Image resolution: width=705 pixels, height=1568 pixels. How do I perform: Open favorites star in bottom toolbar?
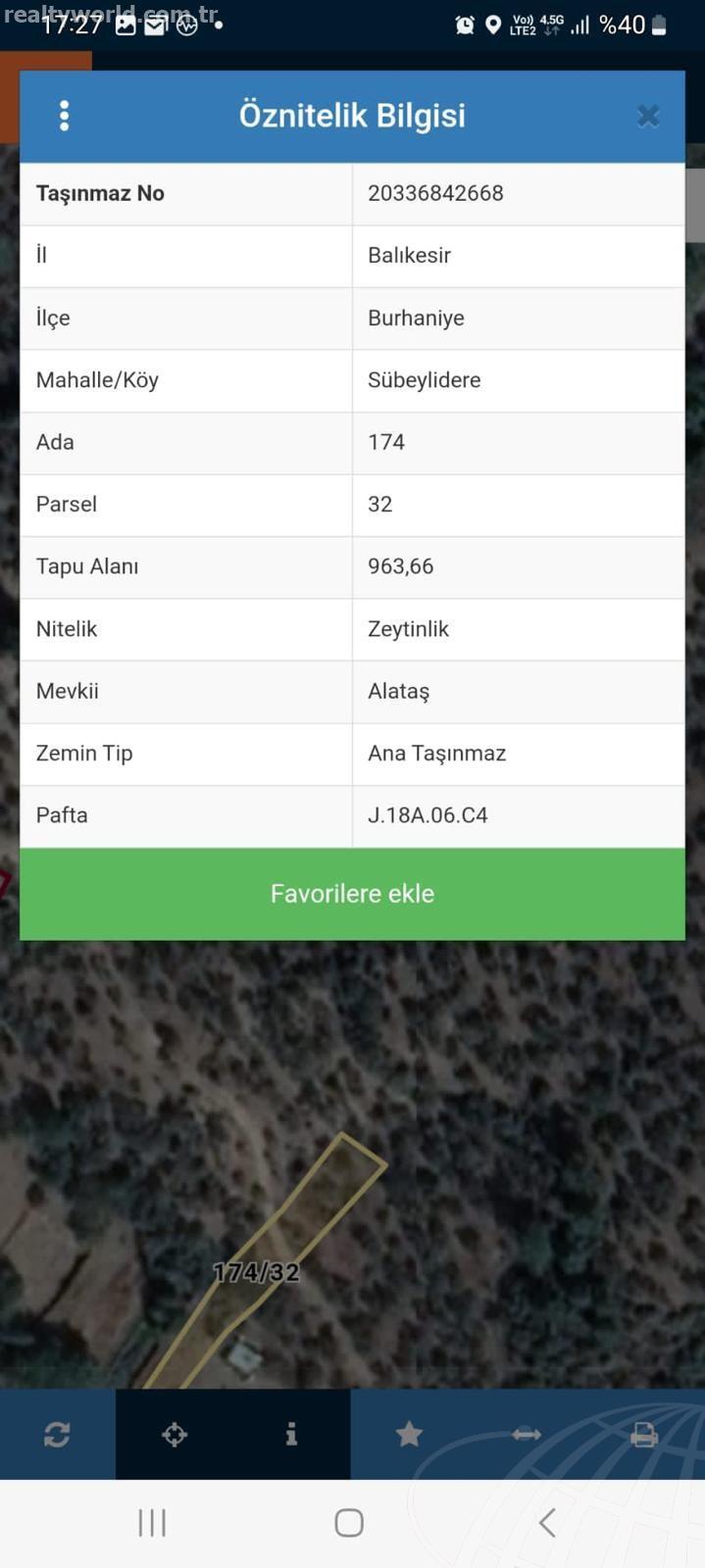tap(409, 1435)
